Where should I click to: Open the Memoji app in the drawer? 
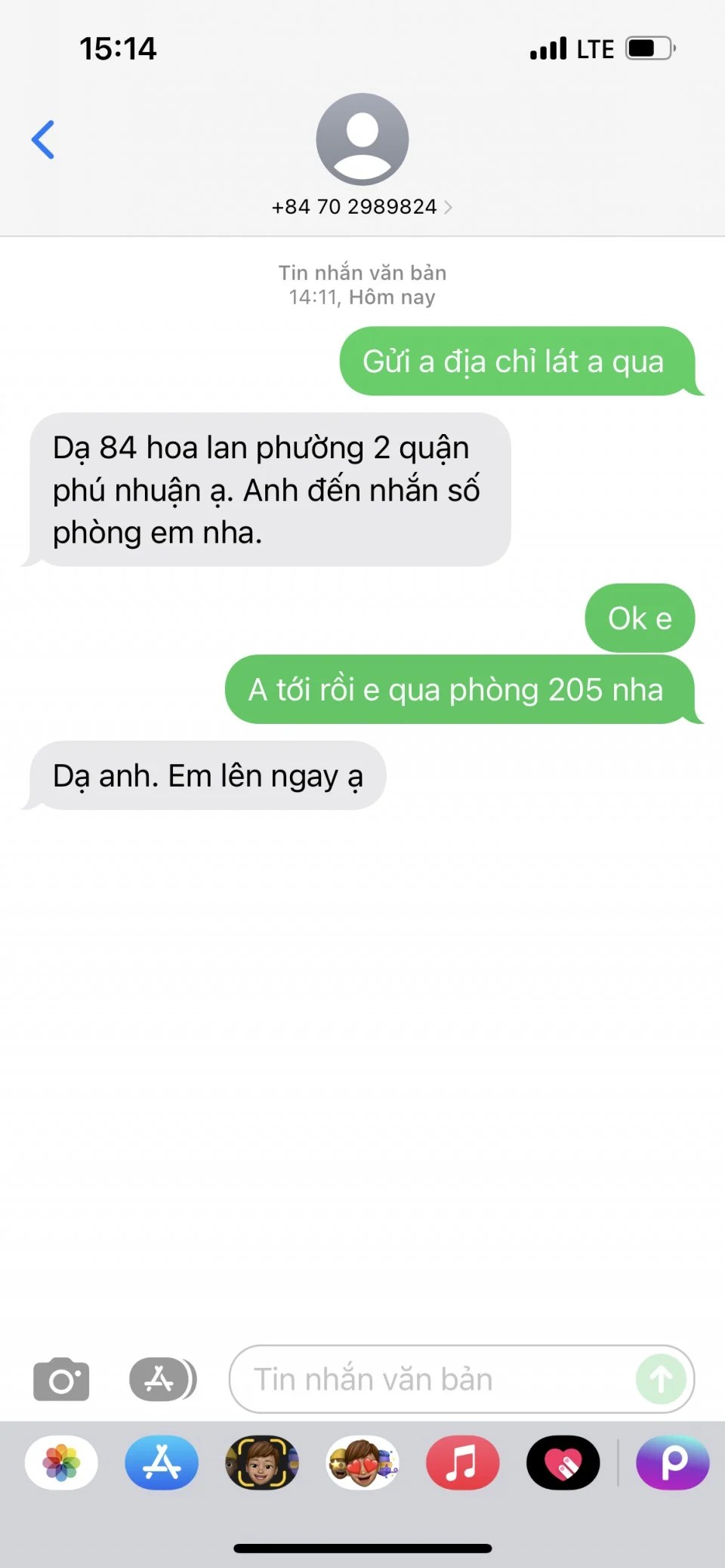(262, 1462)
